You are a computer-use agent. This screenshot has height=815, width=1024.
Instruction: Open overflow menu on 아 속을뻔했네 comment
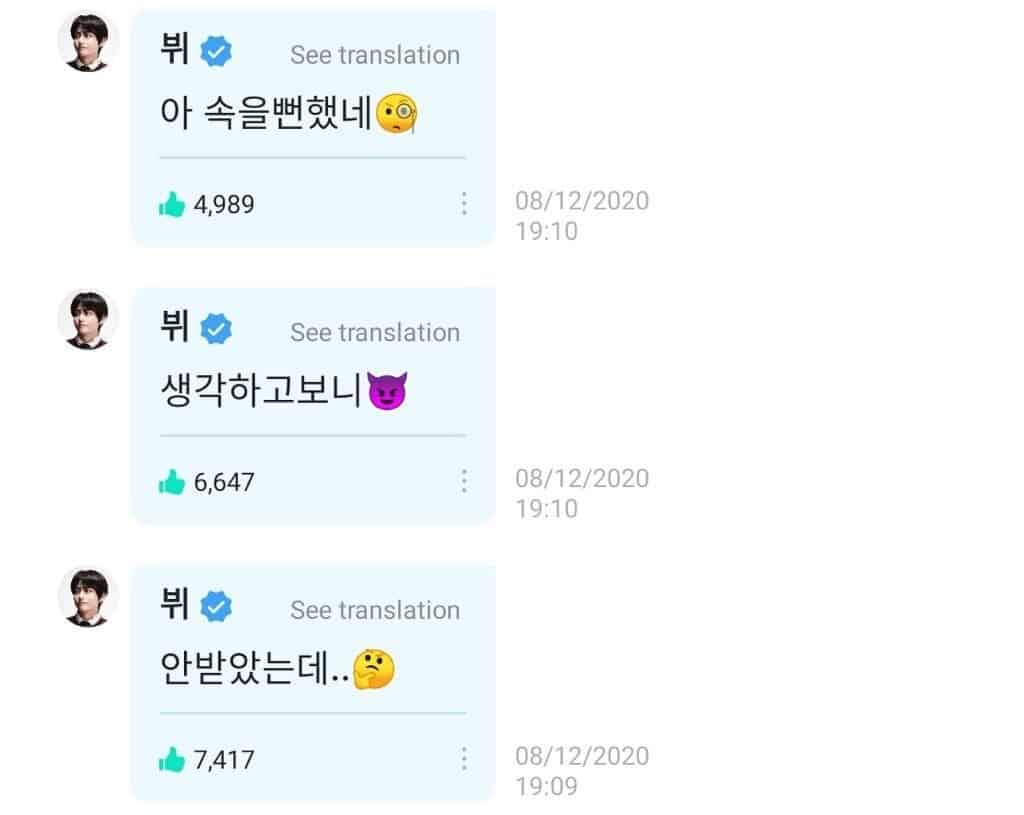pyautogui.click(x=464, y=205)
